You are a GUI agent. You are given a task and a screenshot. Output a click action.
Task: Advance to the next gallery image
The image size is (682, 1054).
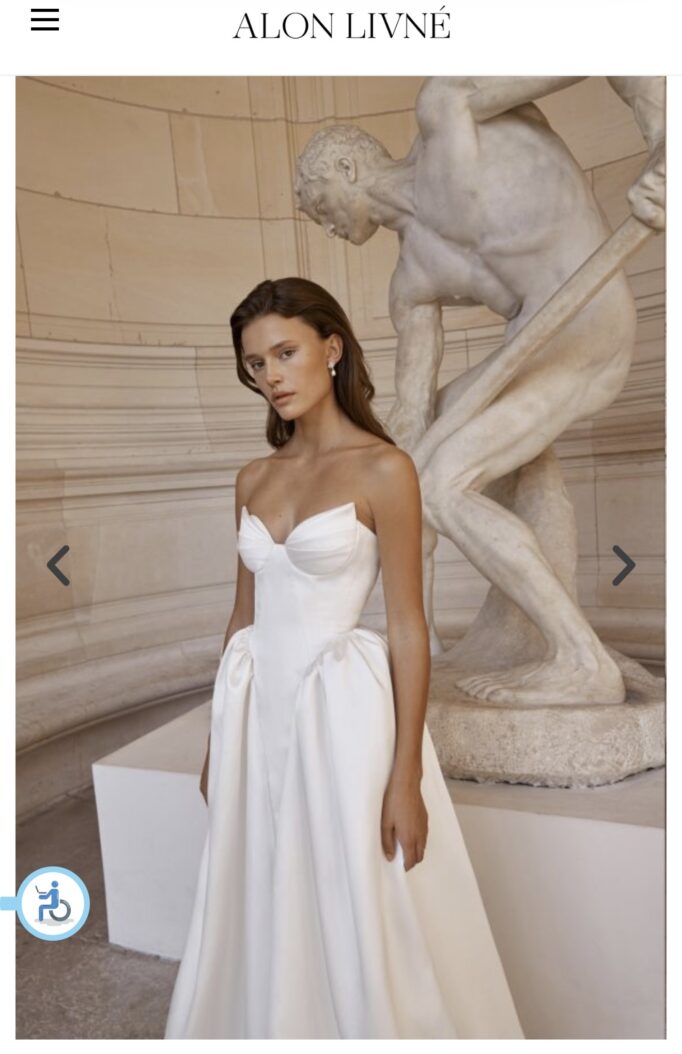(623, 566)
